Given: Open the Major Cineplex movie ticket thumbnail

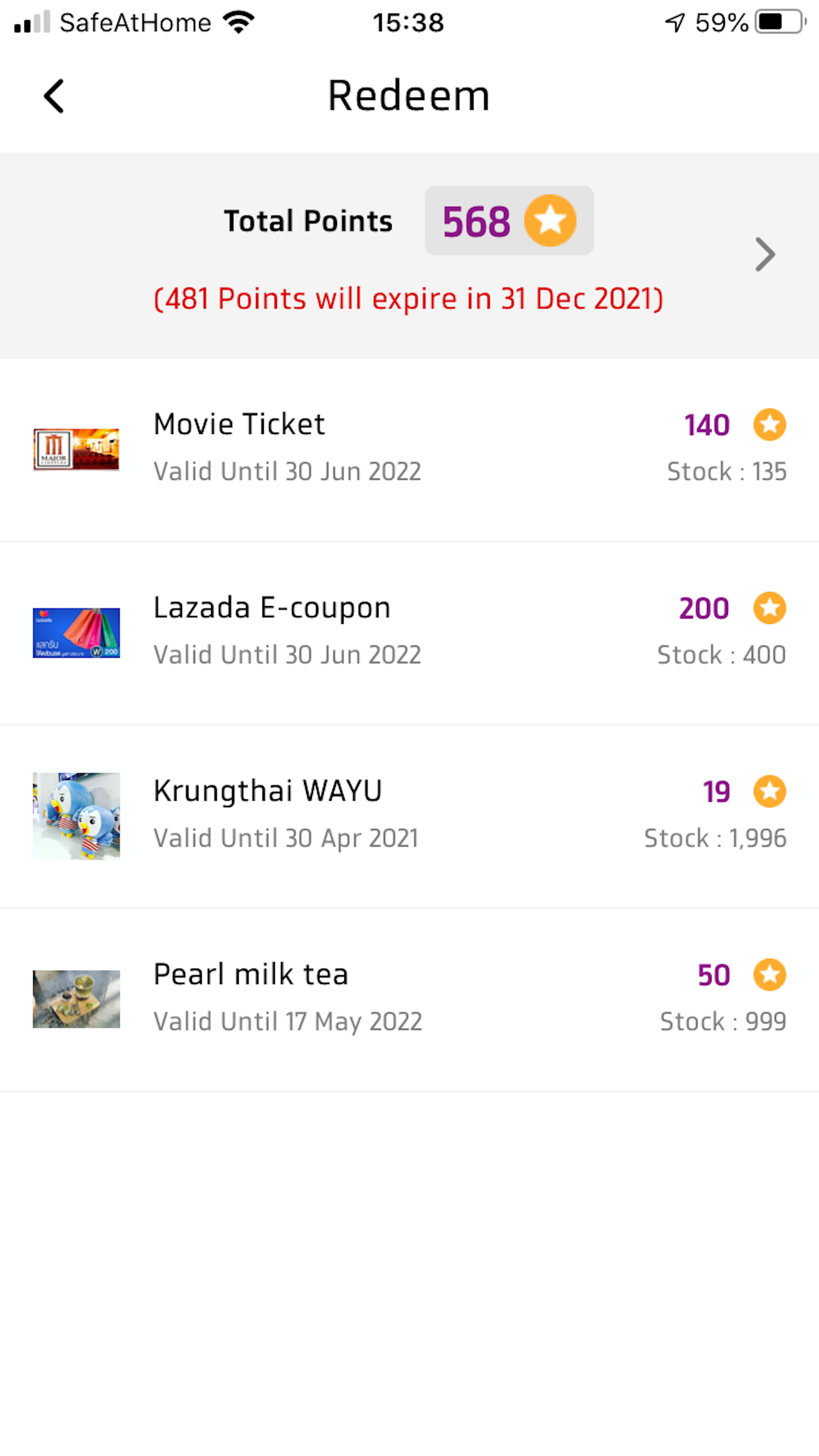Looking at the screenshot, I should pos(75,448).
